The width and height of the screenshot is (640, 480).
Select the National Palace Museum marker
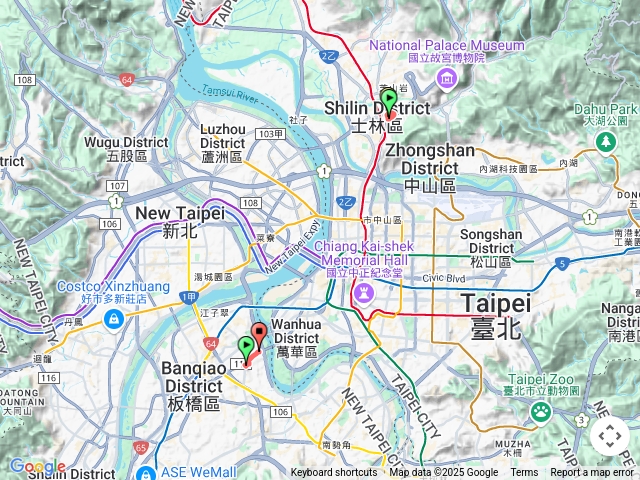click(447, 77)
